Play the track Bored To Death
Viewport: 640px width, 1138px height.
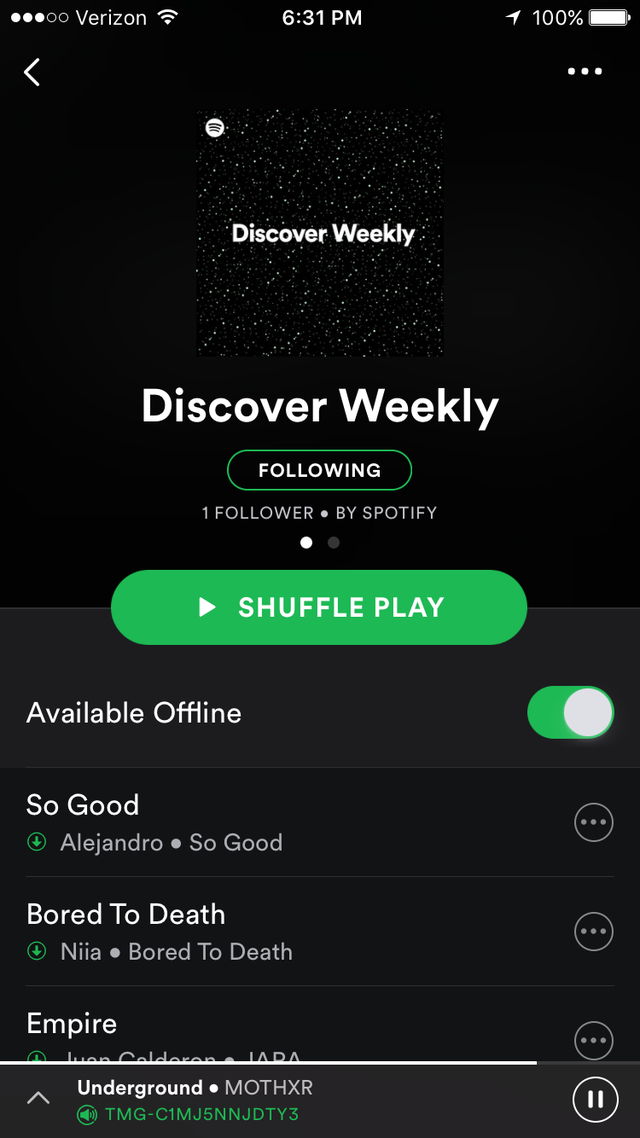pyautogui.click(x=280, y=931)
